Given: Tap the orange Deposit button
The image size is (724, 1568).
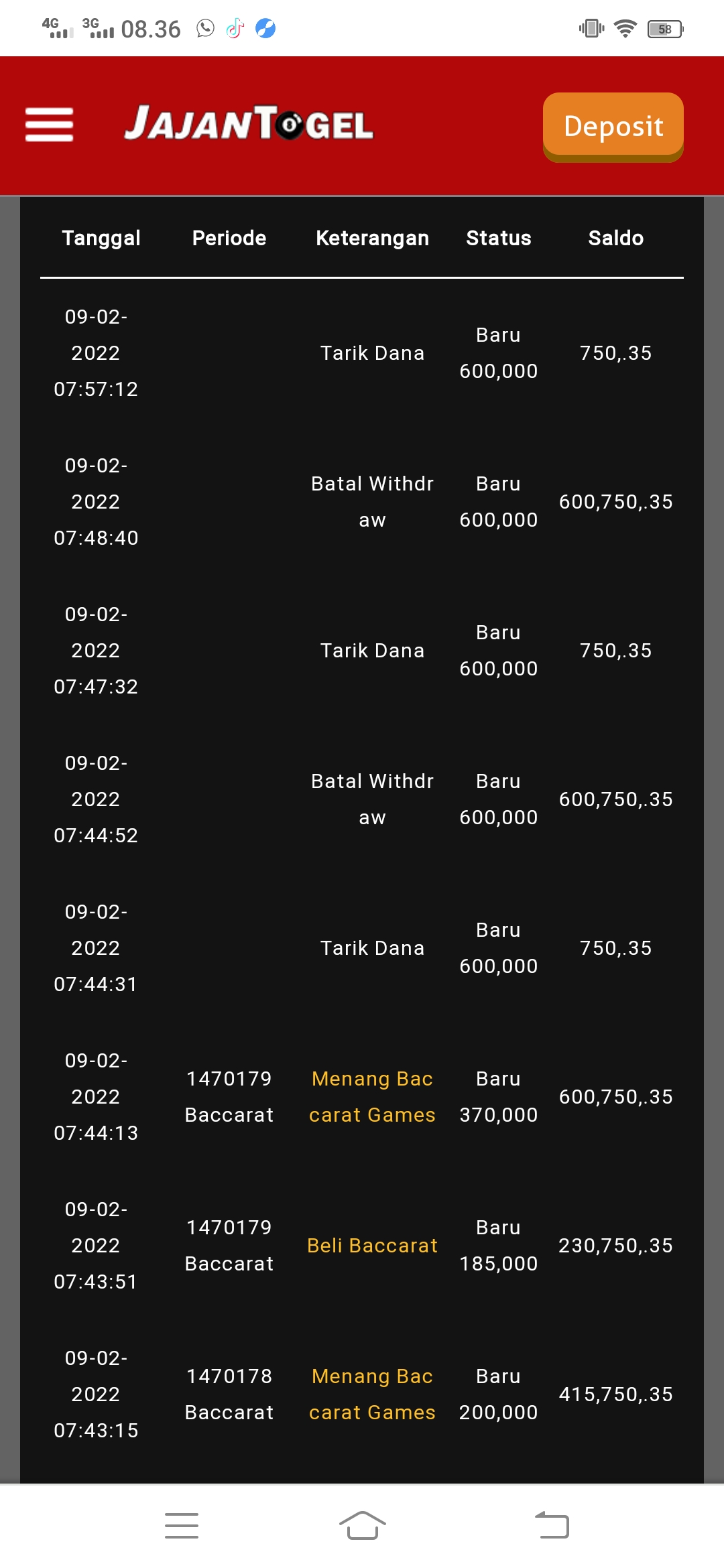Looking at the screenshot, I should 613,126.
